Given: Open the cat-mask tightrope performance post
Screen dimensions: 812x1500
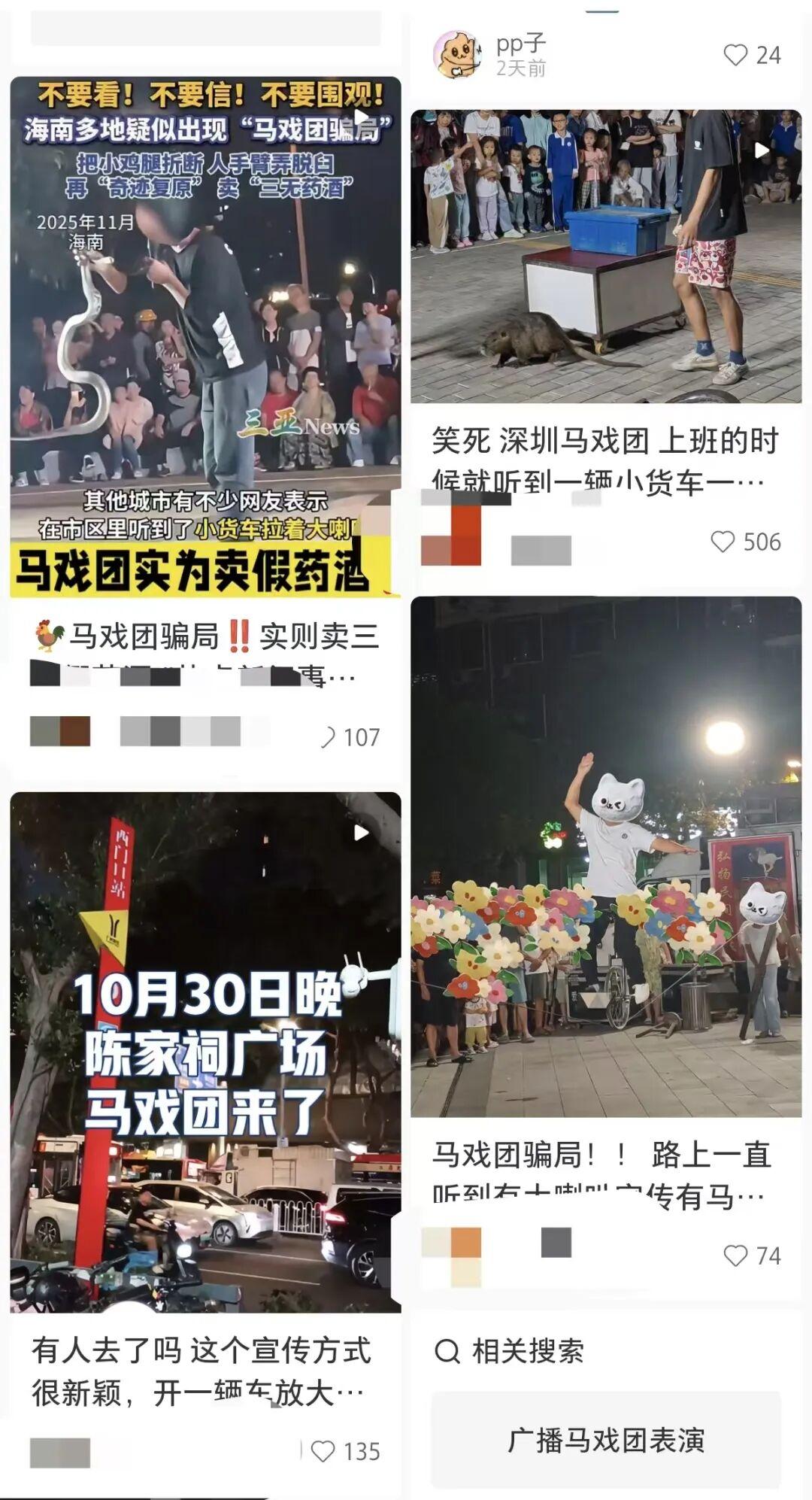Looking at the screenshot, I should coord(606,856).
